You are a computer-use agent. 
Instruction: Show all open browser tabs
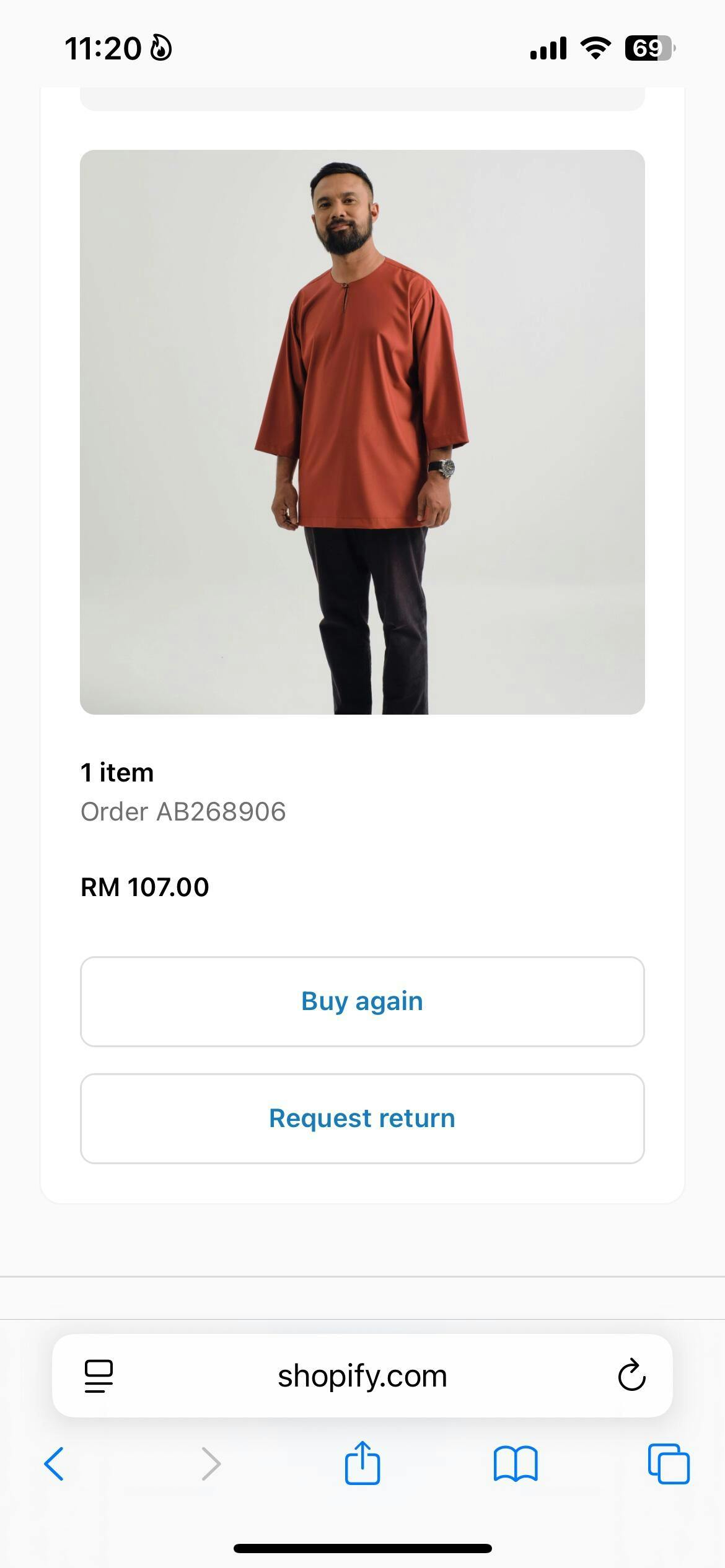[669, 1464]
